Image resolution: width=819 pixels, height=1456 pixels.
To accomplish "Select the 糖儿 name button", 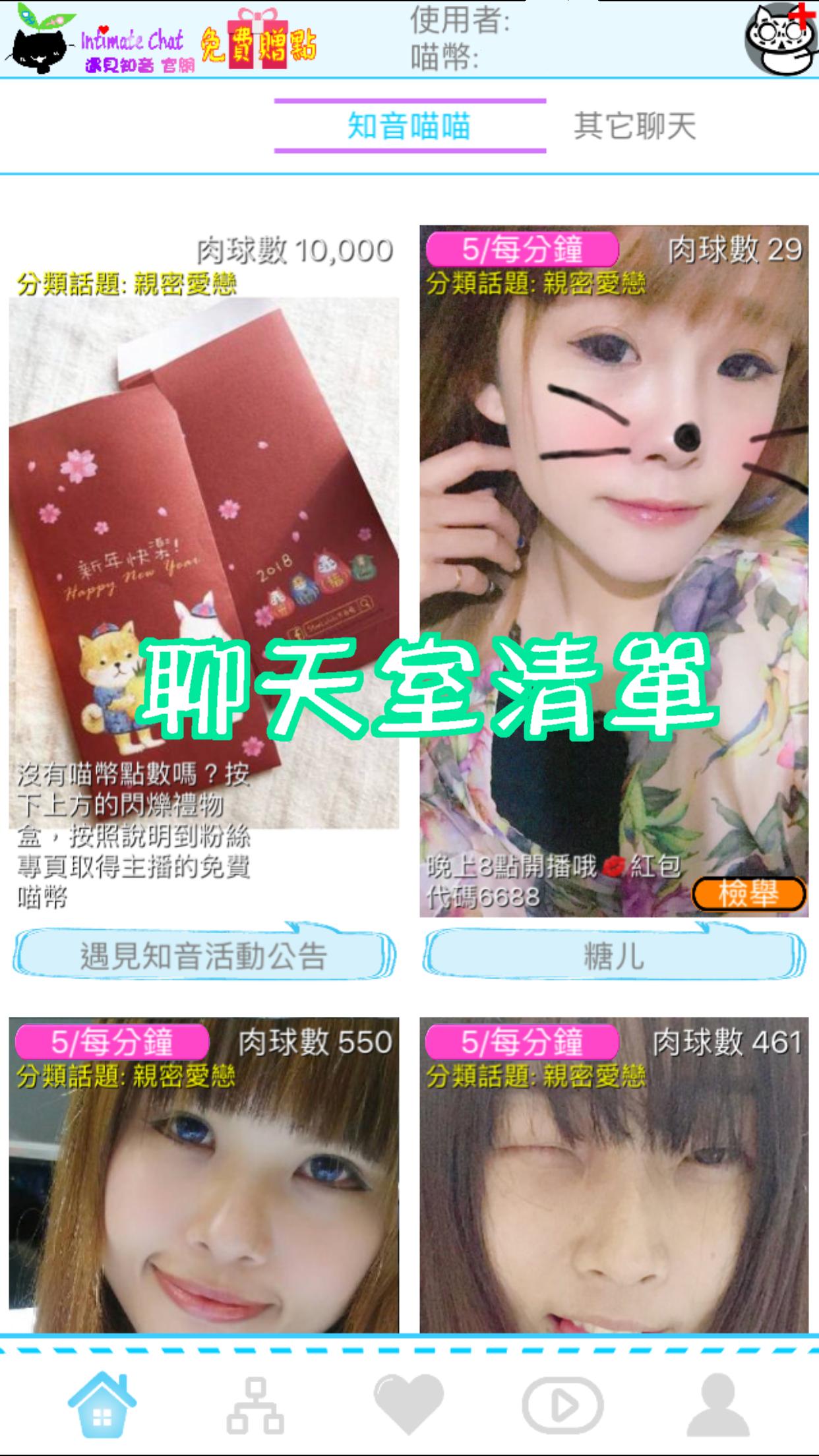I will [613, 956].
